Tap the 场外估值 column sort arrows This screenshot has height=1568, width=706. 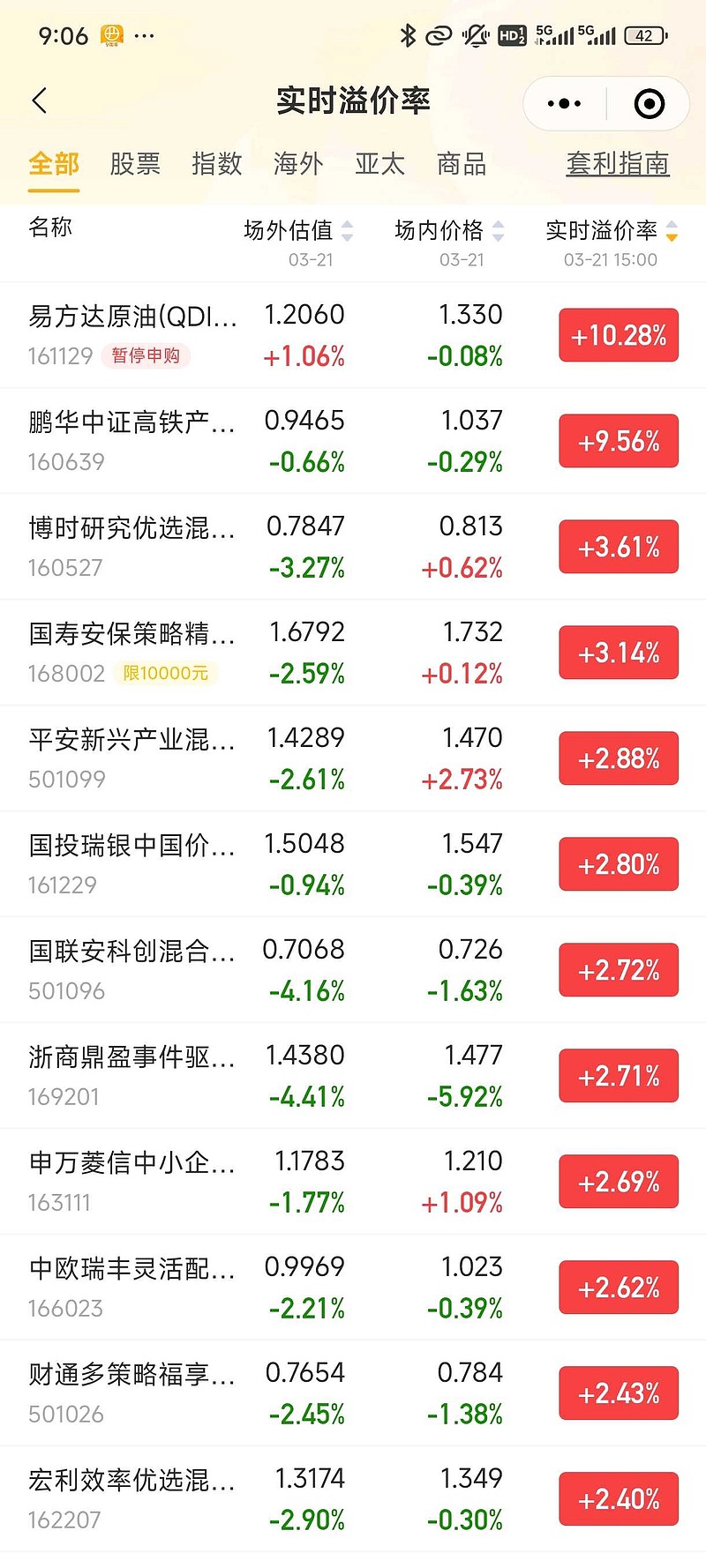348,231
